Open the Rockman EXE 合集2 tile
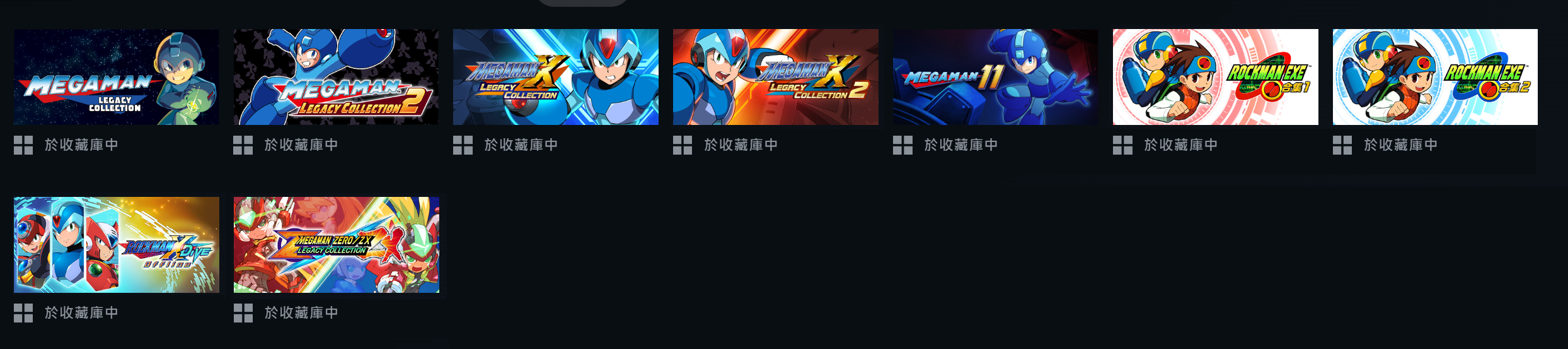The width and height of the screenshot is (1568, 349). 1435,77
